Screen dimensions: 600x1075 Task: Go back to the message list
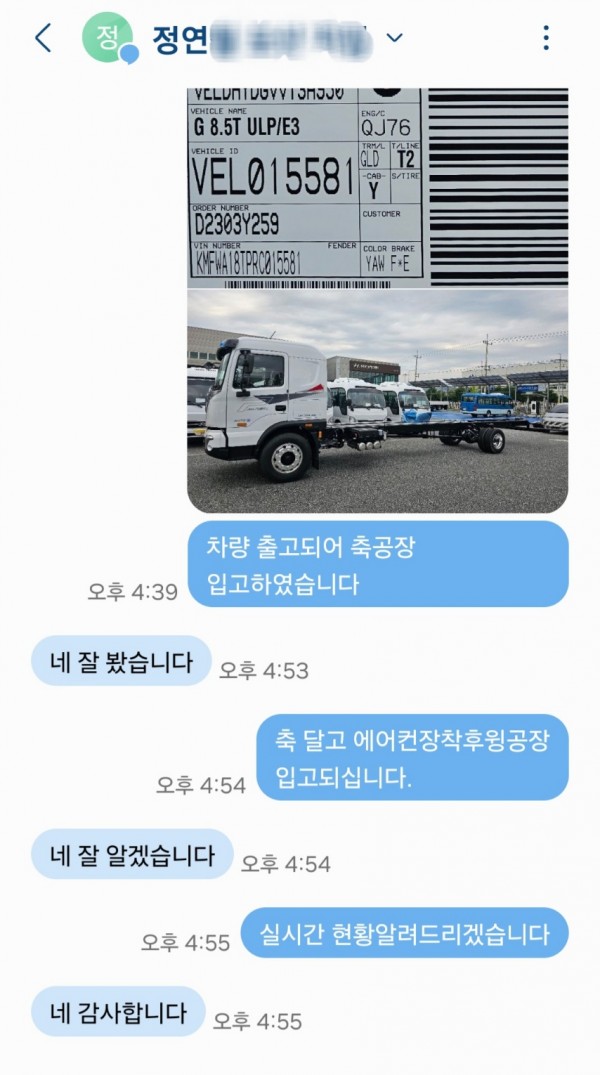point(42,39)
